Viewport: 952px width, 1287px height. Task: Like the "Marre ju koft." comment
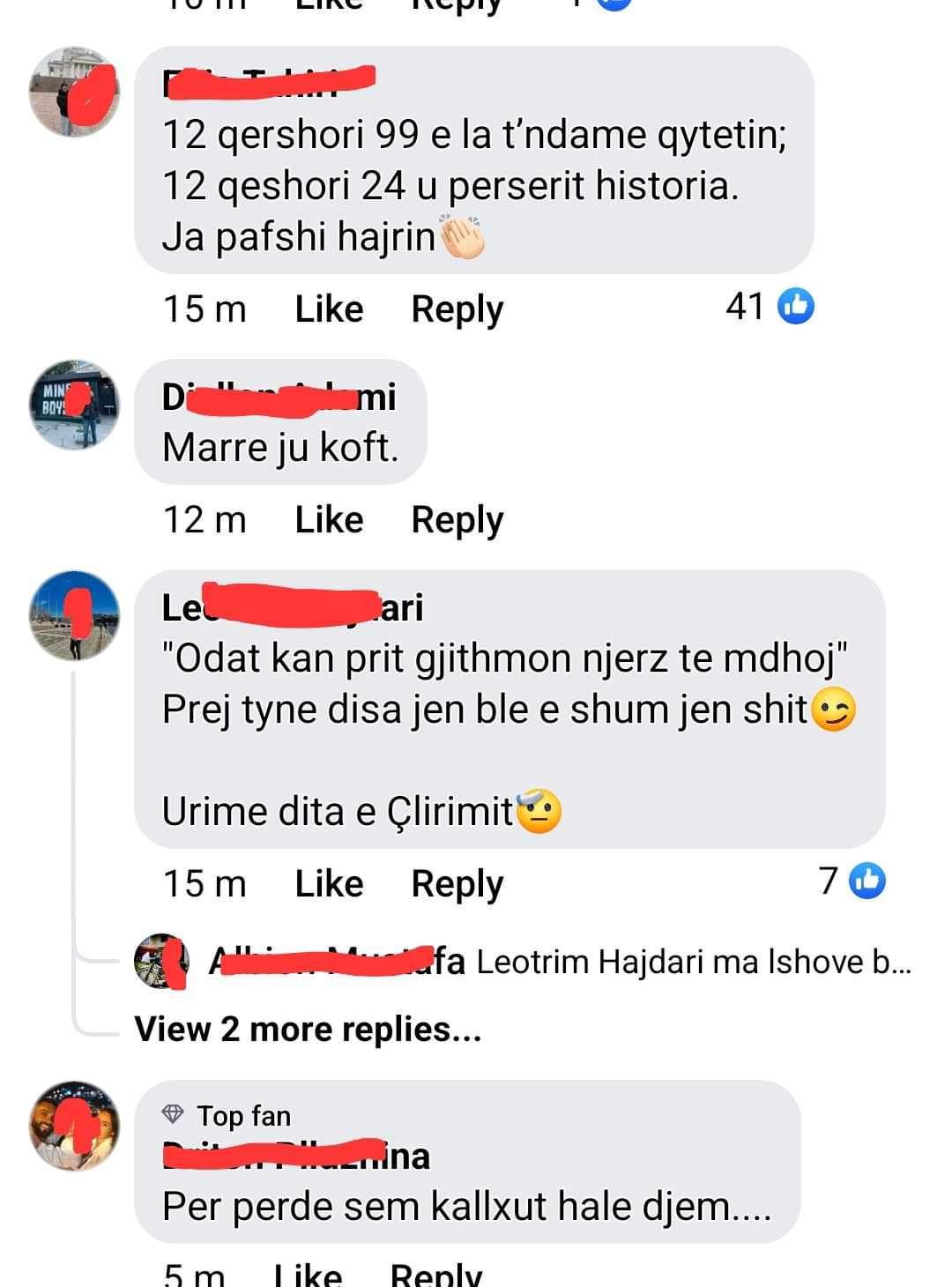(x=329, y=520)
